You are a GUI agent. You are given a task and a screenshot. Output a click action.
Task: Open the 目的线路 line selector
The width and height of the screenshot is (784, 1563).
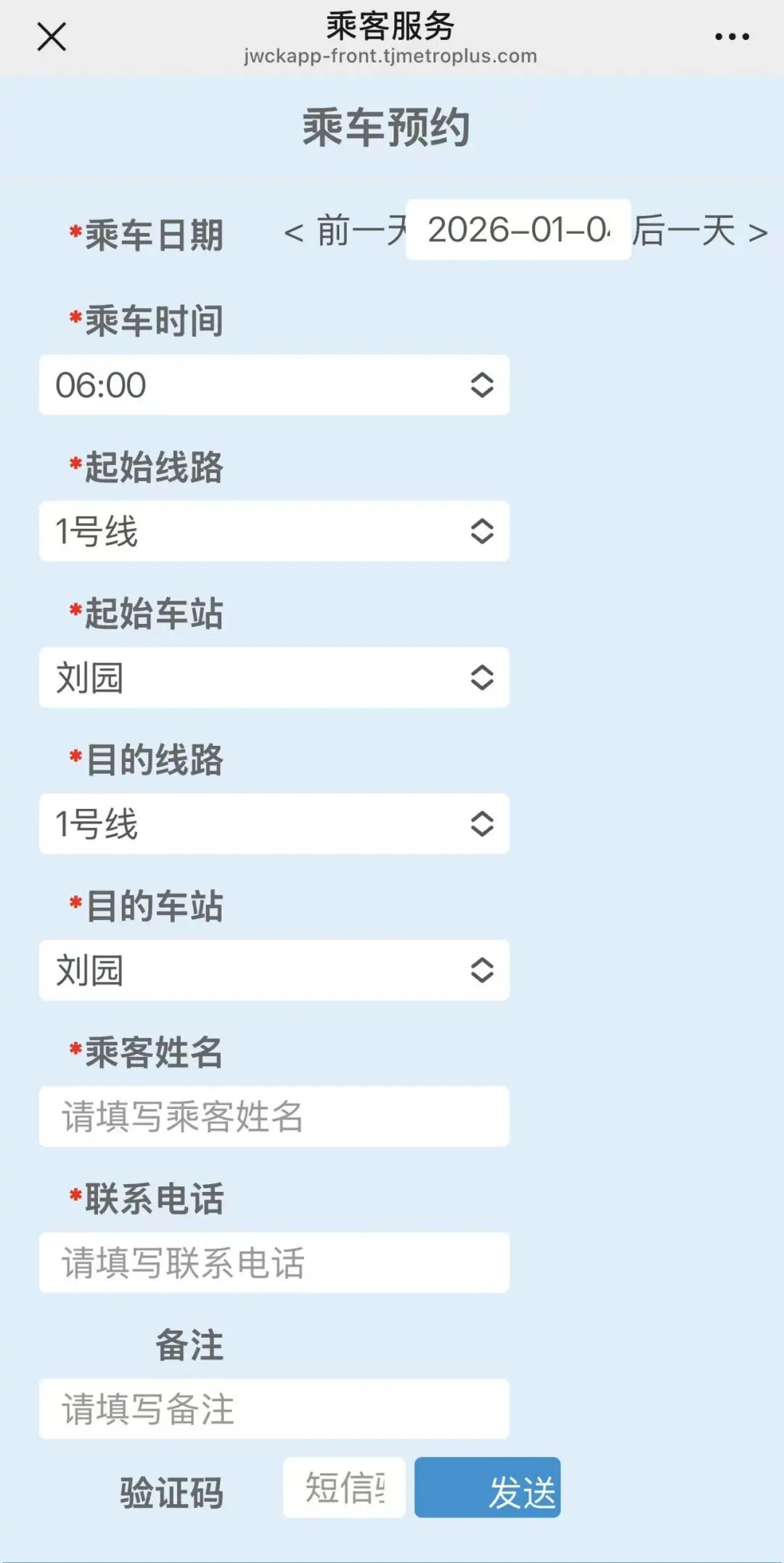(274, 824)
